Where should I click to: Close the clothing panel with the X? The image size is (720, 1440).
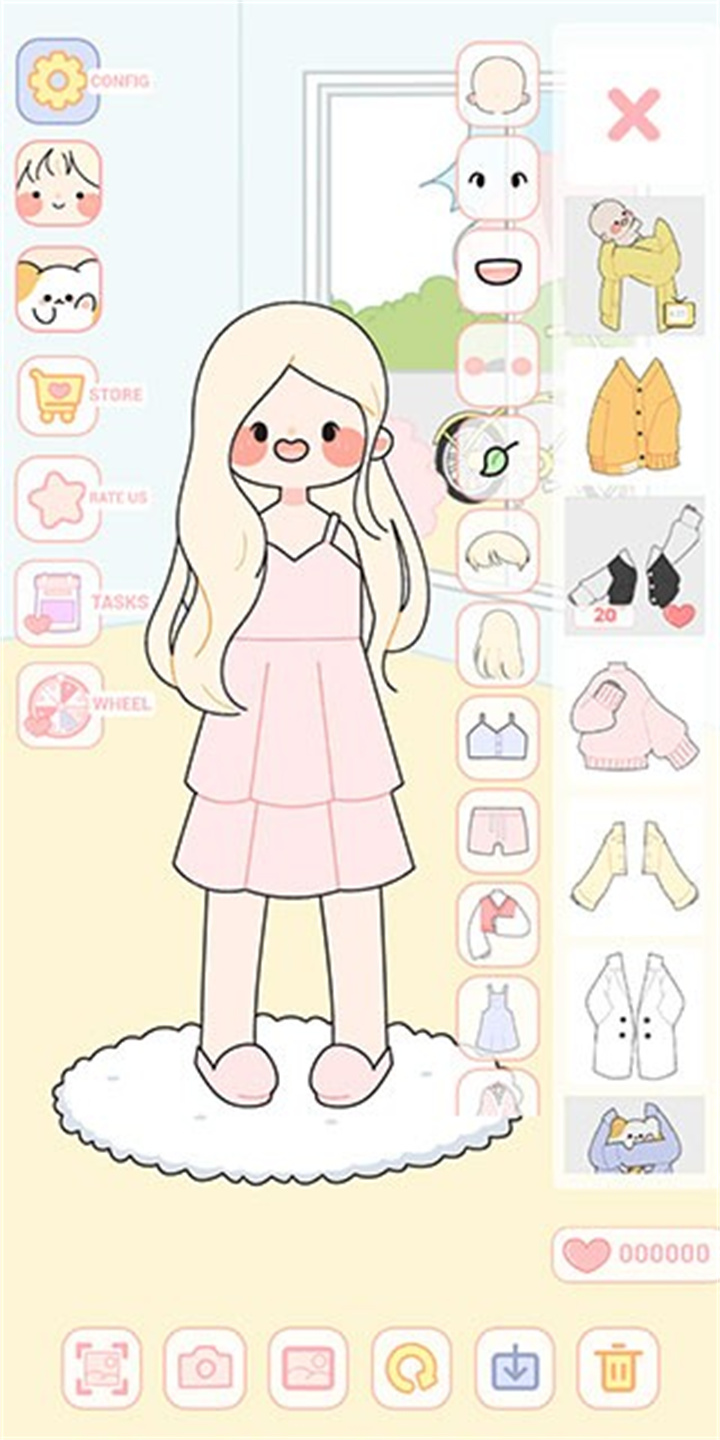coord(634,114)
